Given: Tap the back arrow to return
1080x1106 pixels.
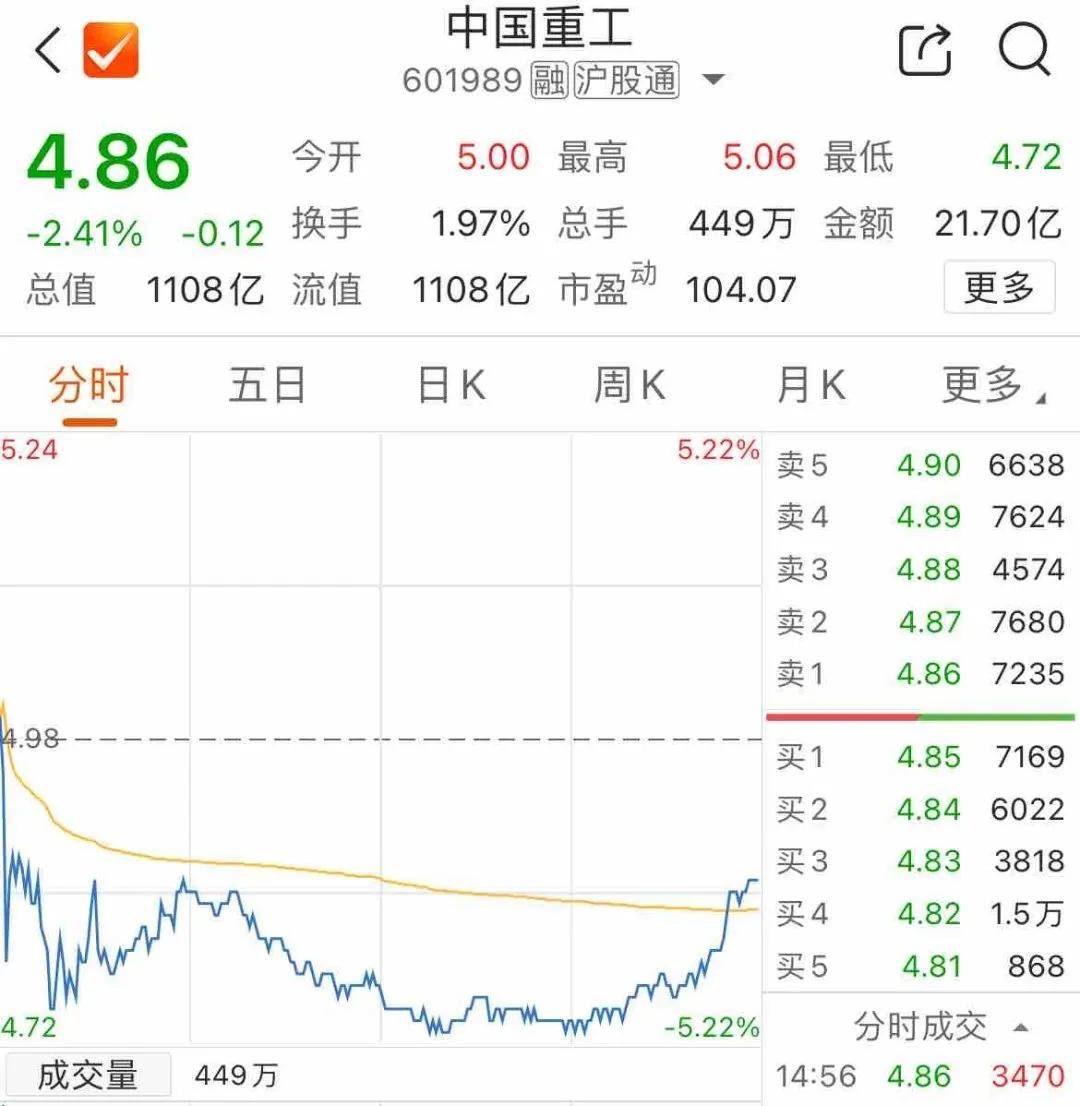Looking at the screenshot, I should (x=47, y=49).
